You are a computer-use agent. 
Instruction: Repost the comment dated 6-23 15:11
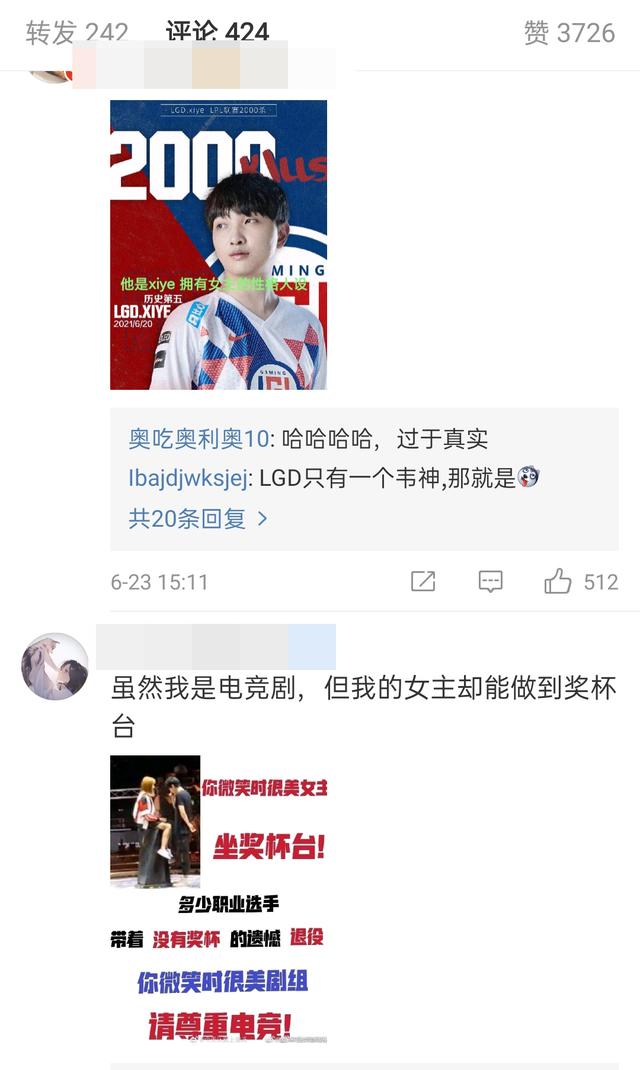(423, 581)
